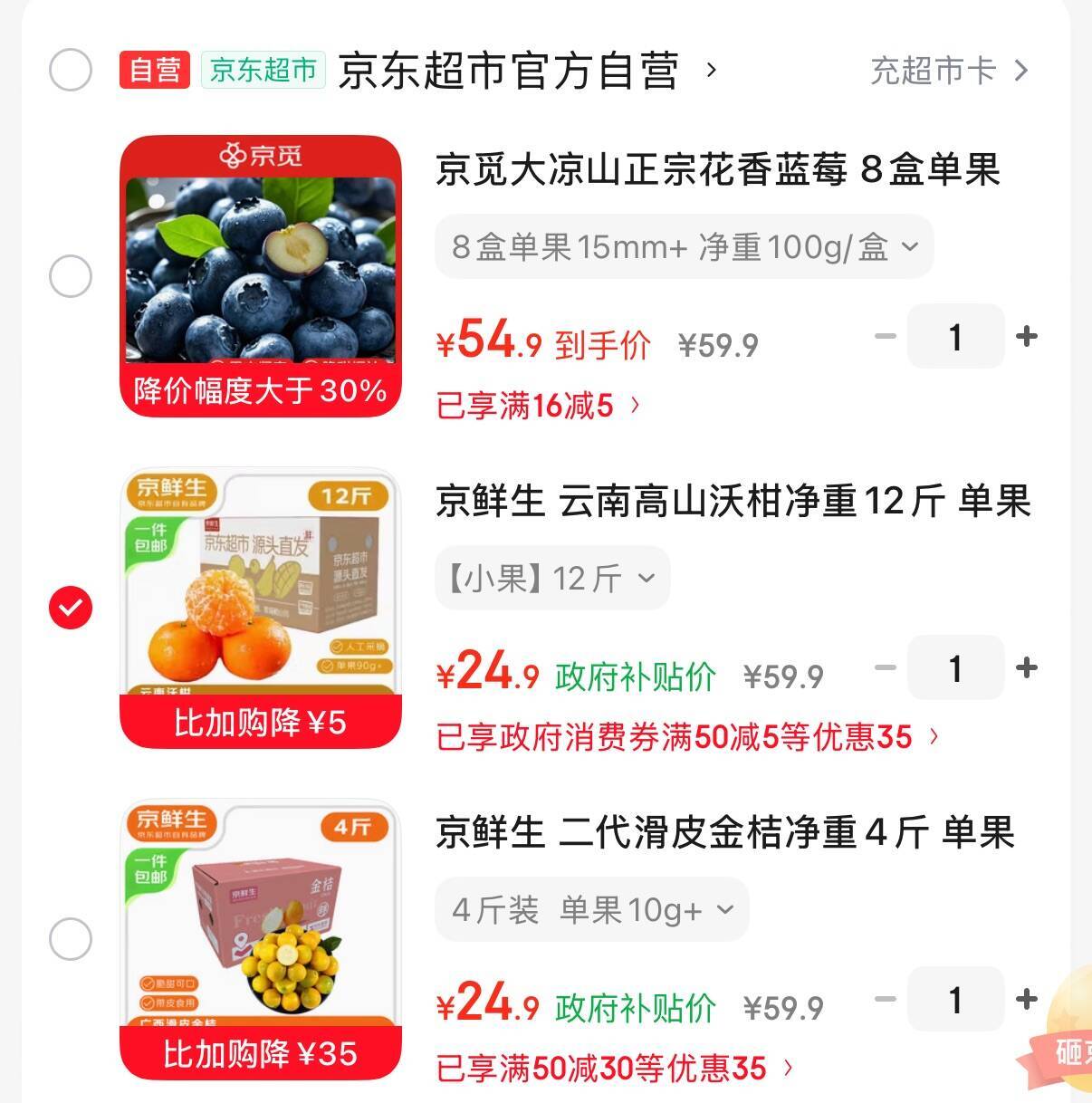
Task: Increase blueberry quantity by one
Action: tap(1027, 337)
